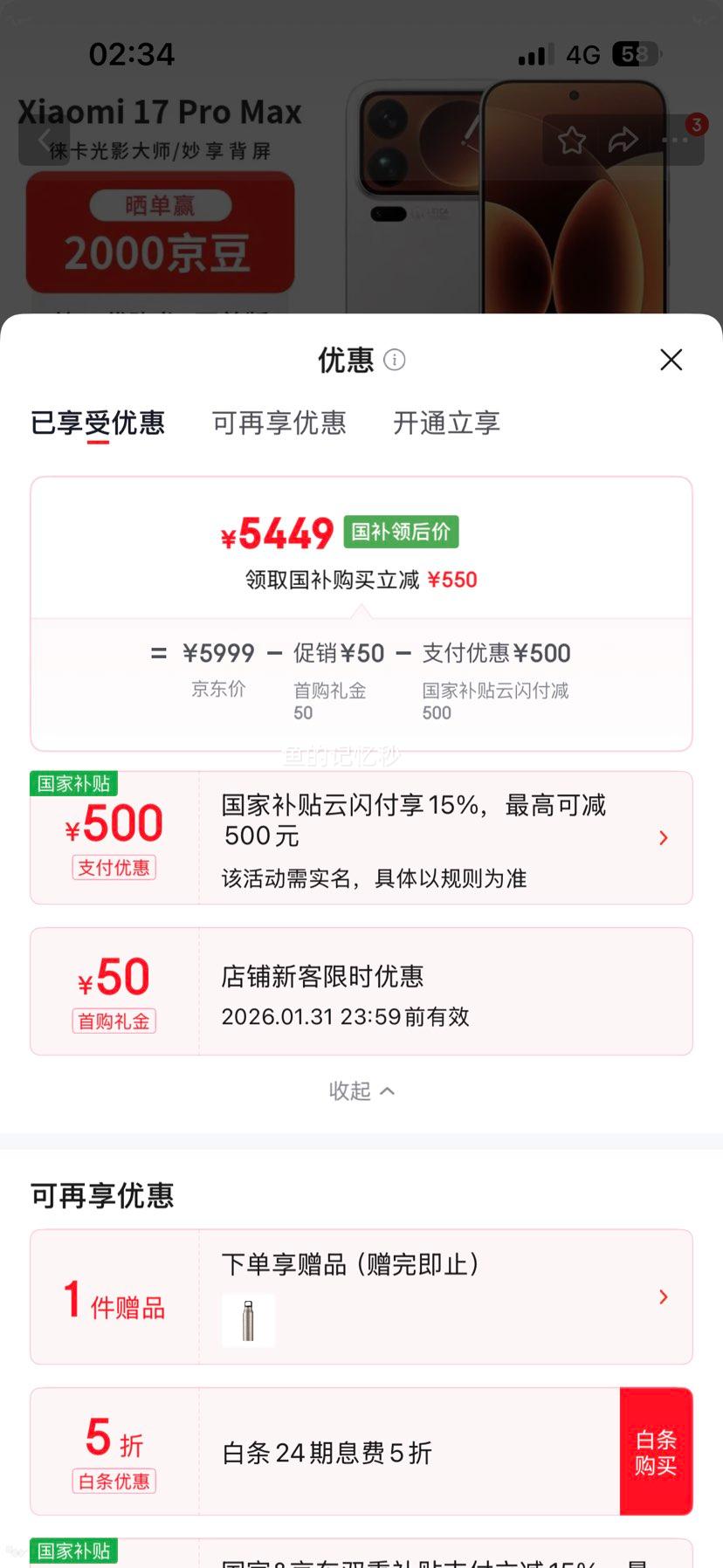Image resolution: width=723 pixels, height=1568 pixels.
Task: Open the more options icon showing badge 3
Action: click(675, 140)
